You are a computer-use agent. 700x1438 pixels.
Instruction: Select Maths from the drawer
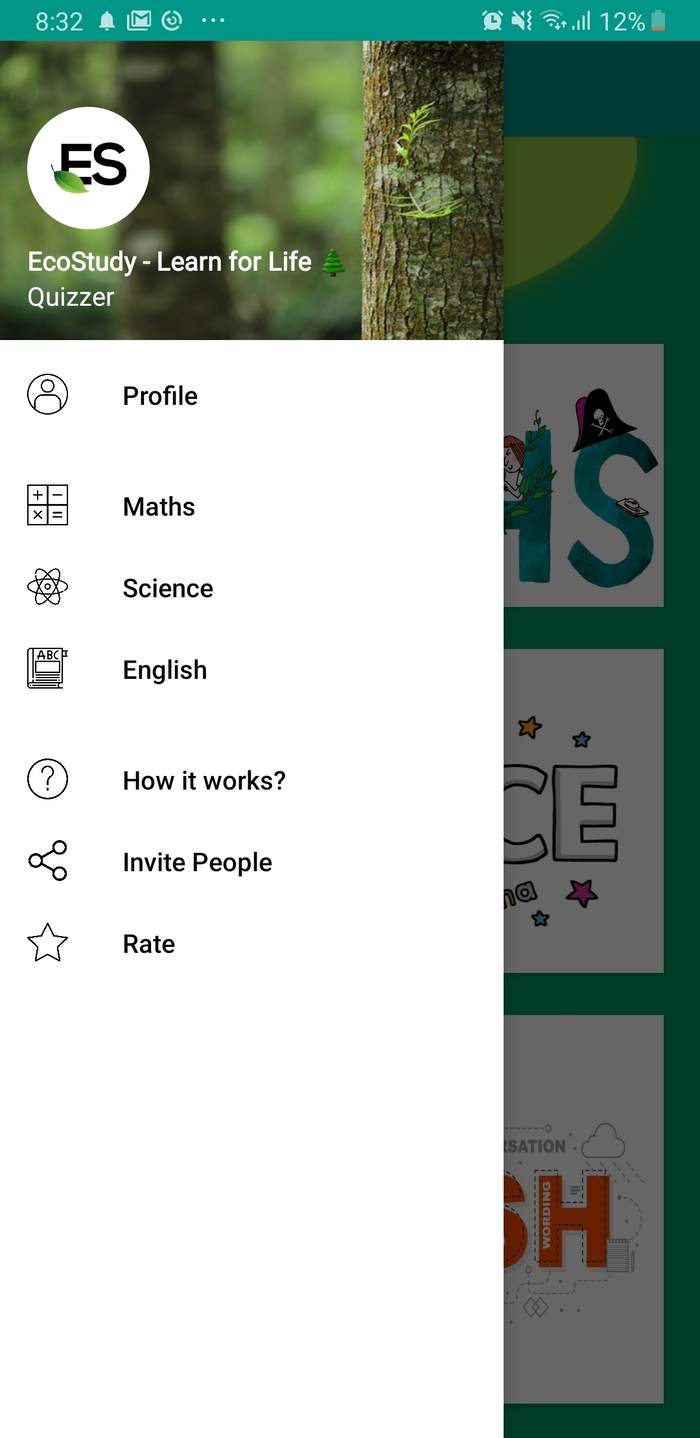click(251, 506)
